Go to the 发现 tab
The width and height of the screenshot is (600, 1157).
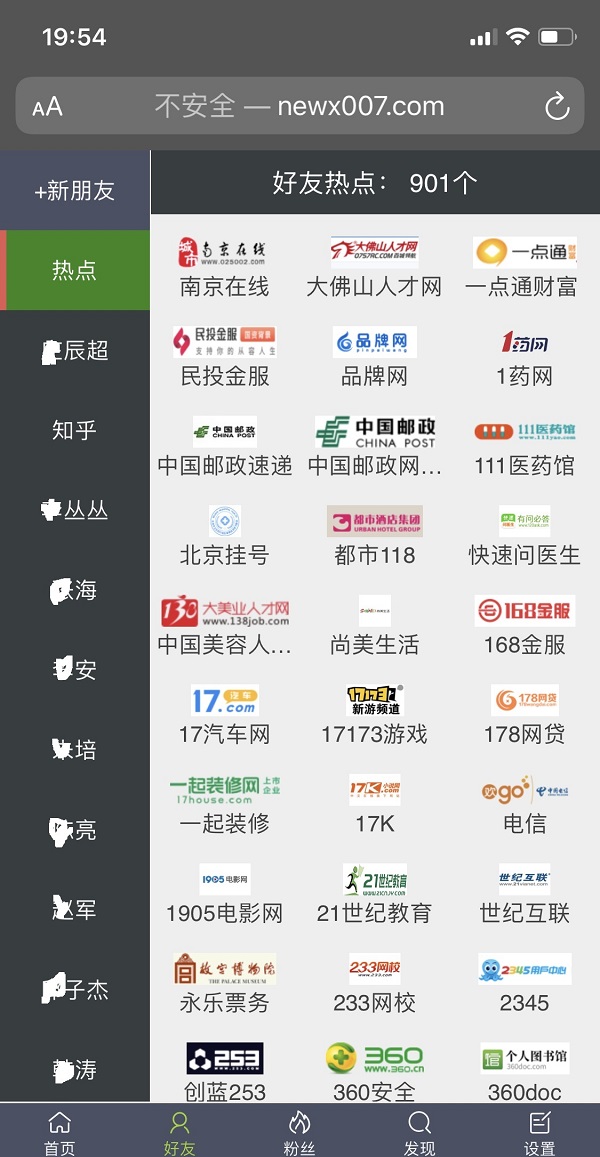(x=420, y=1132)
